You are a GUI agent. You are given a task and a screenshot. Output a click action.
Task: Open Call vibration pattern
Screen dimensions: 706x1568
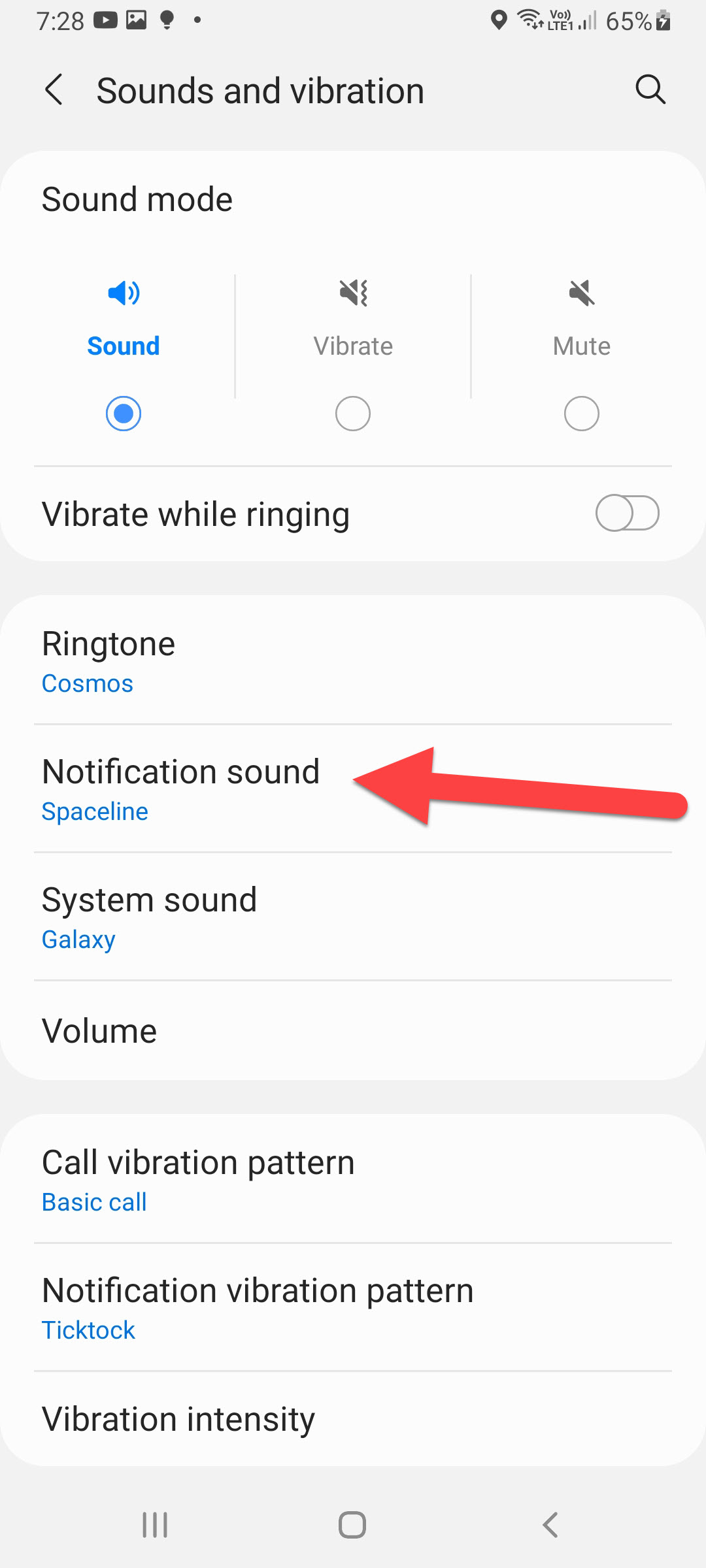point(353,1180)
